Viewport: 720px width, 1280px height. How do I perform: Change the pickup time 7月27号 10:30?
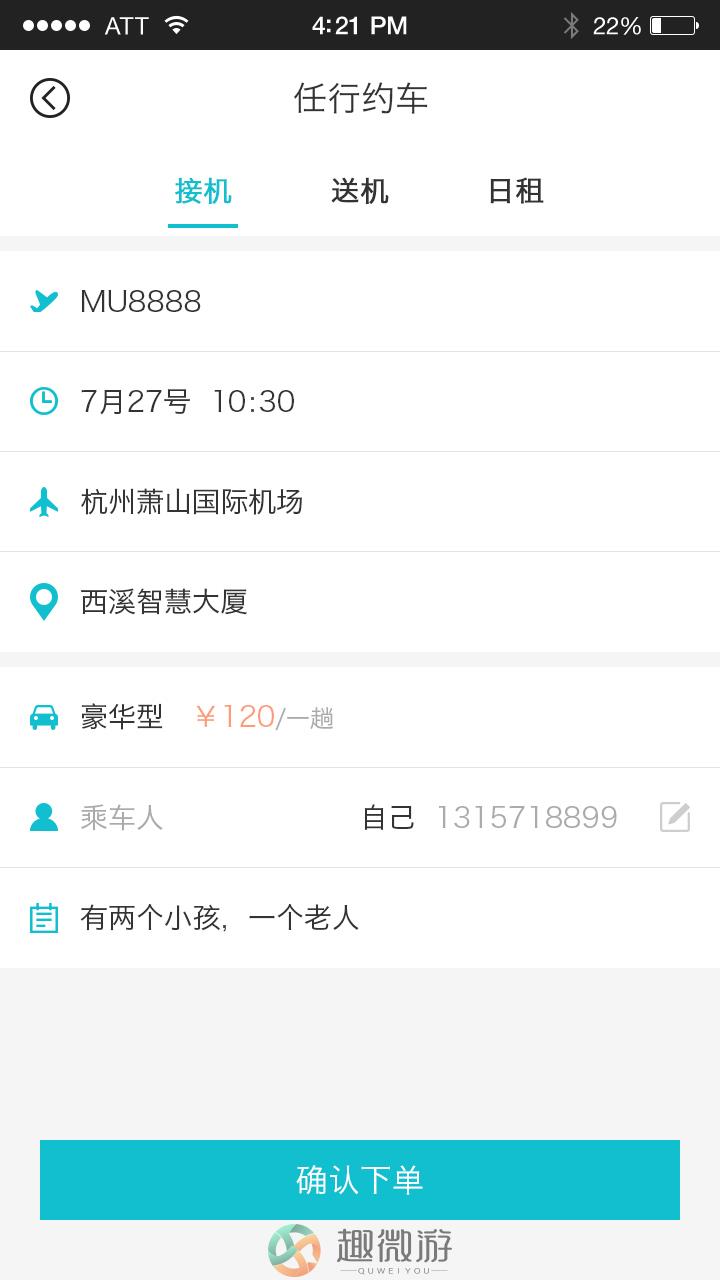(360, 401)
